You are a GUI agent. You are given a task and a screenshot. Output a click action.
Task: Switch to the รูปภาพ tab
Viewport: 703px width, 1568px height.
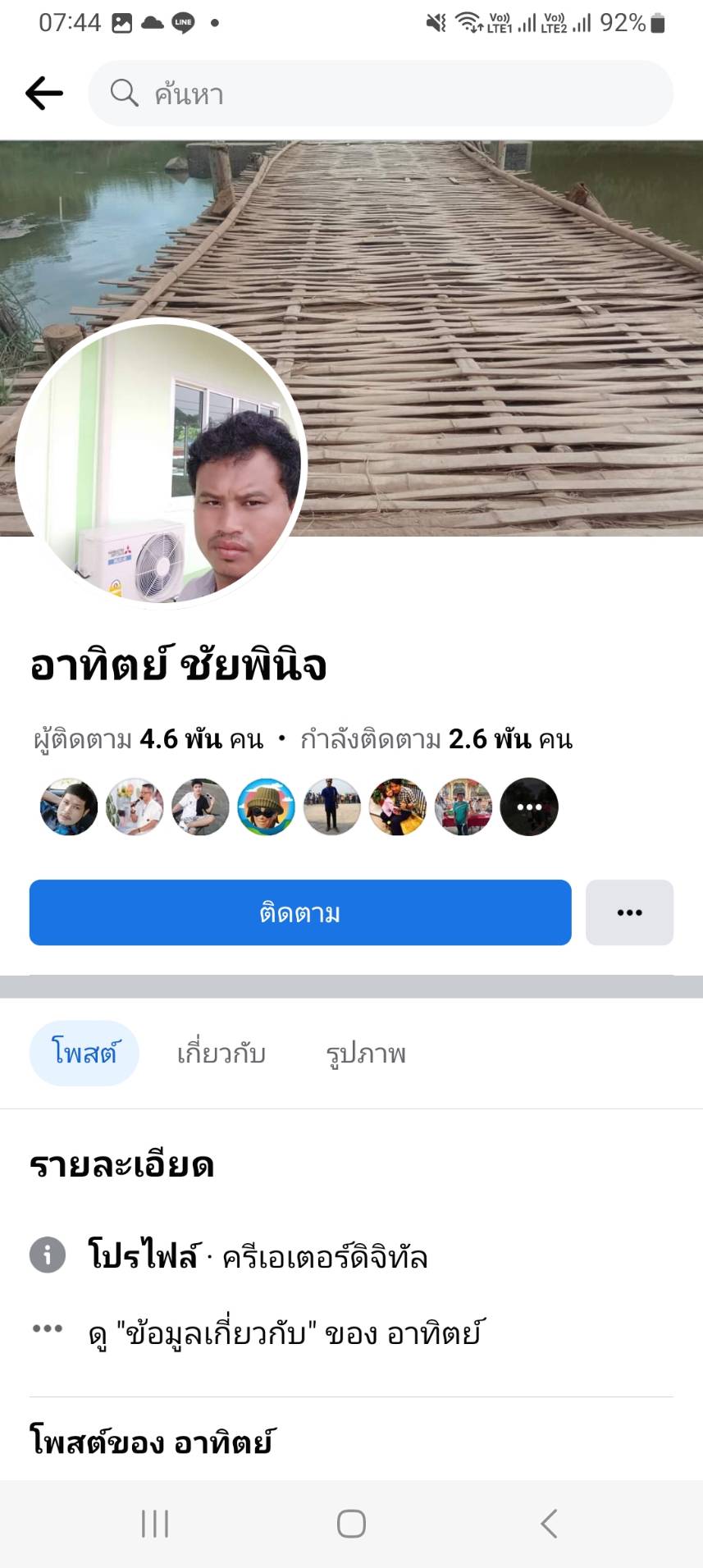366,1053
